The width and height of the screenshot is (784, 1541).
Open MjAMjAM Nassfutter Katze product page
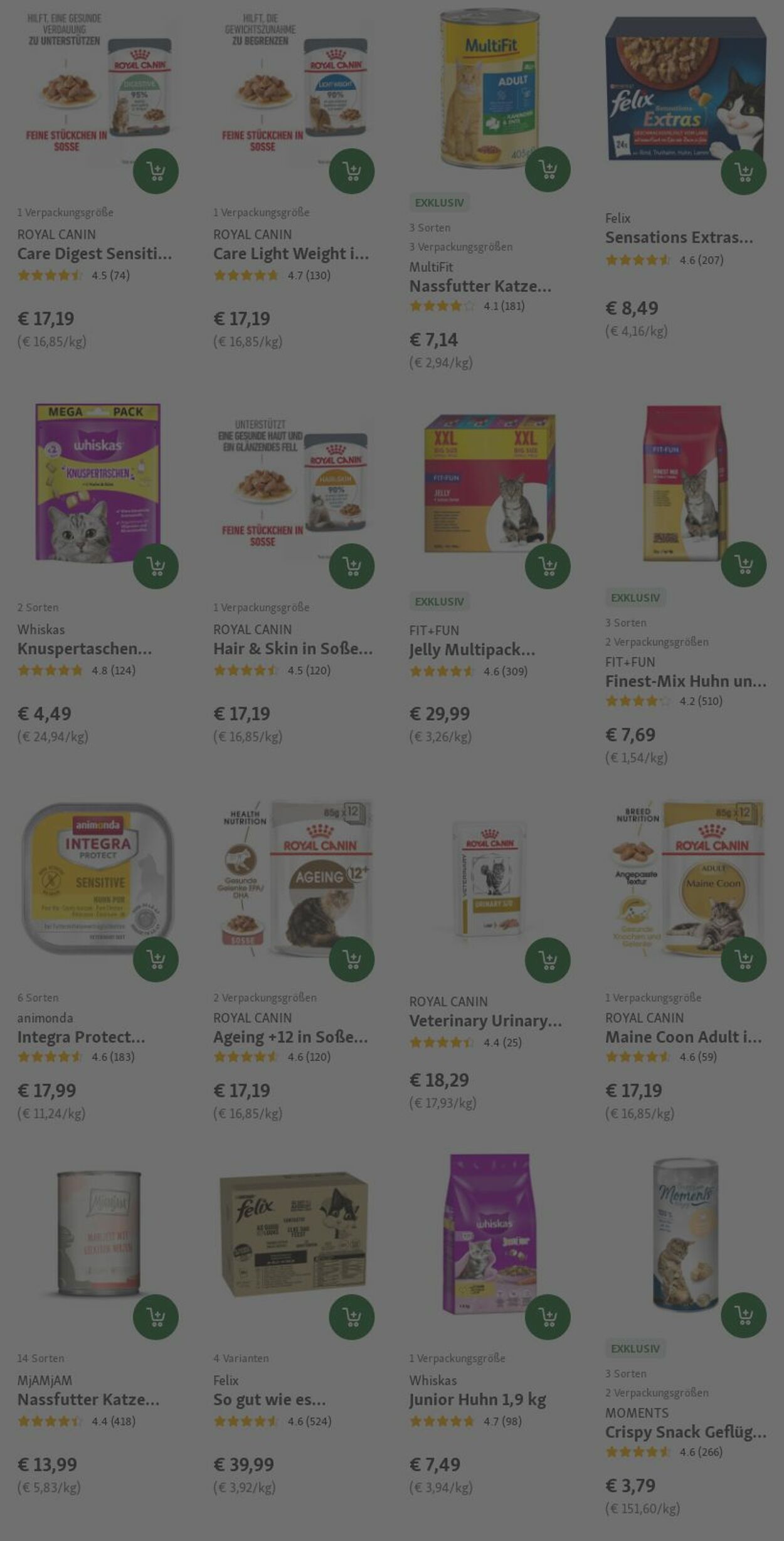[88, 1400]
